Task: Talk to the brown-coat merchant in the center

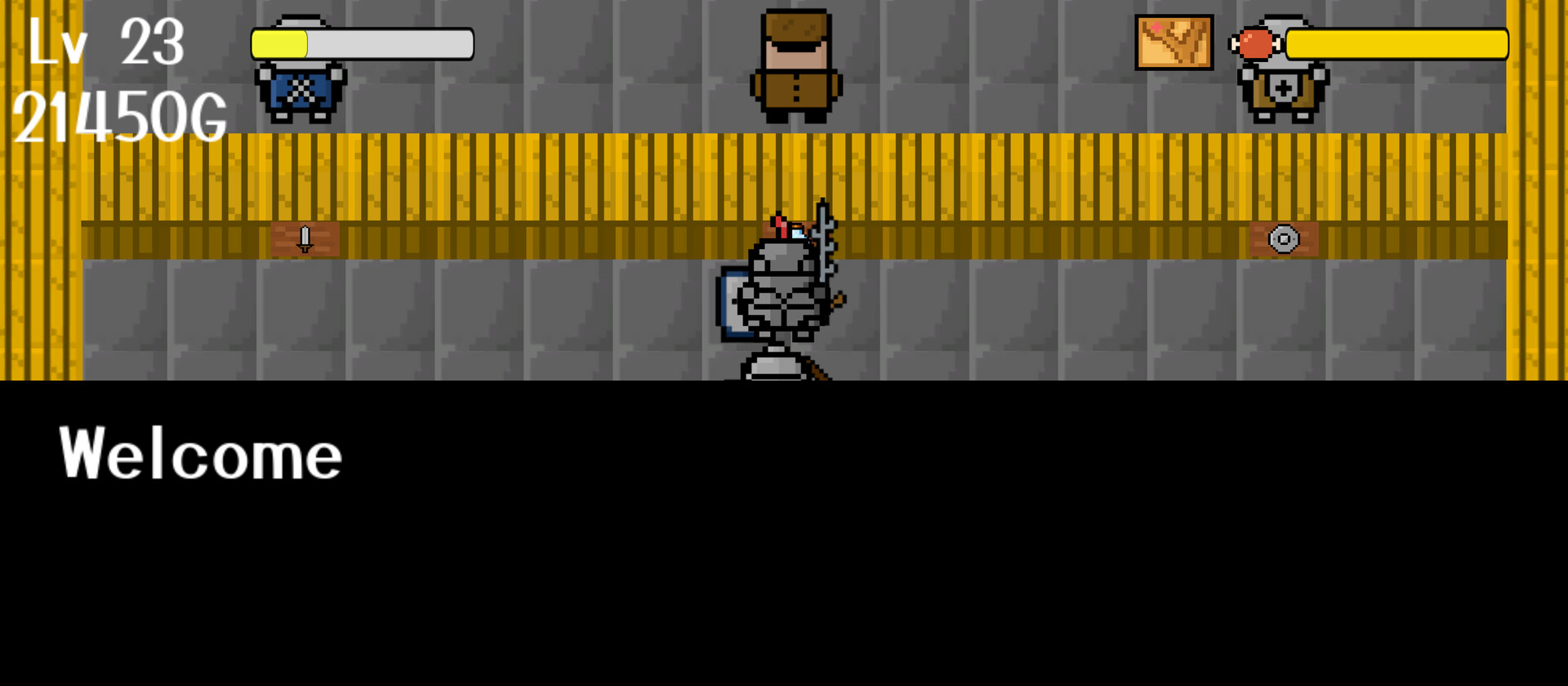Action: point(795,67)
